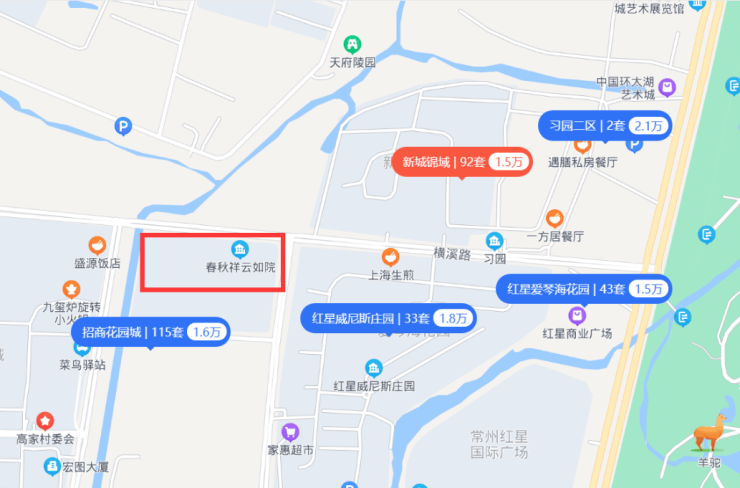
Task: Tap the 红星爱琴海花园 43套 marker
Action: 584,289
